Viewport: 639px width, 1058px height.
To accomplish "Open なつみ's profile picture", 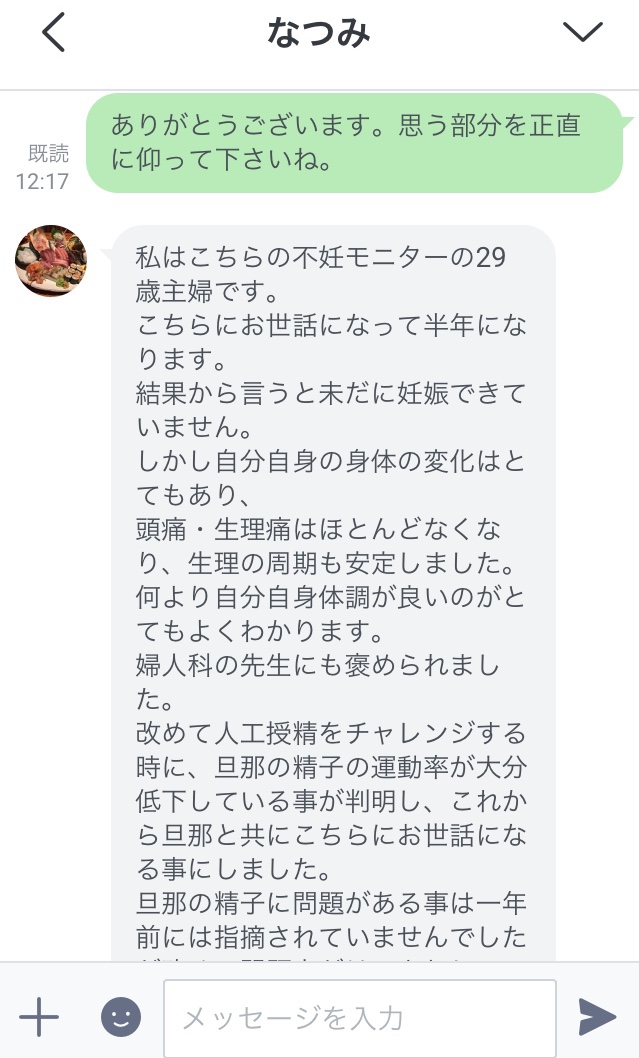I will 51,261.
